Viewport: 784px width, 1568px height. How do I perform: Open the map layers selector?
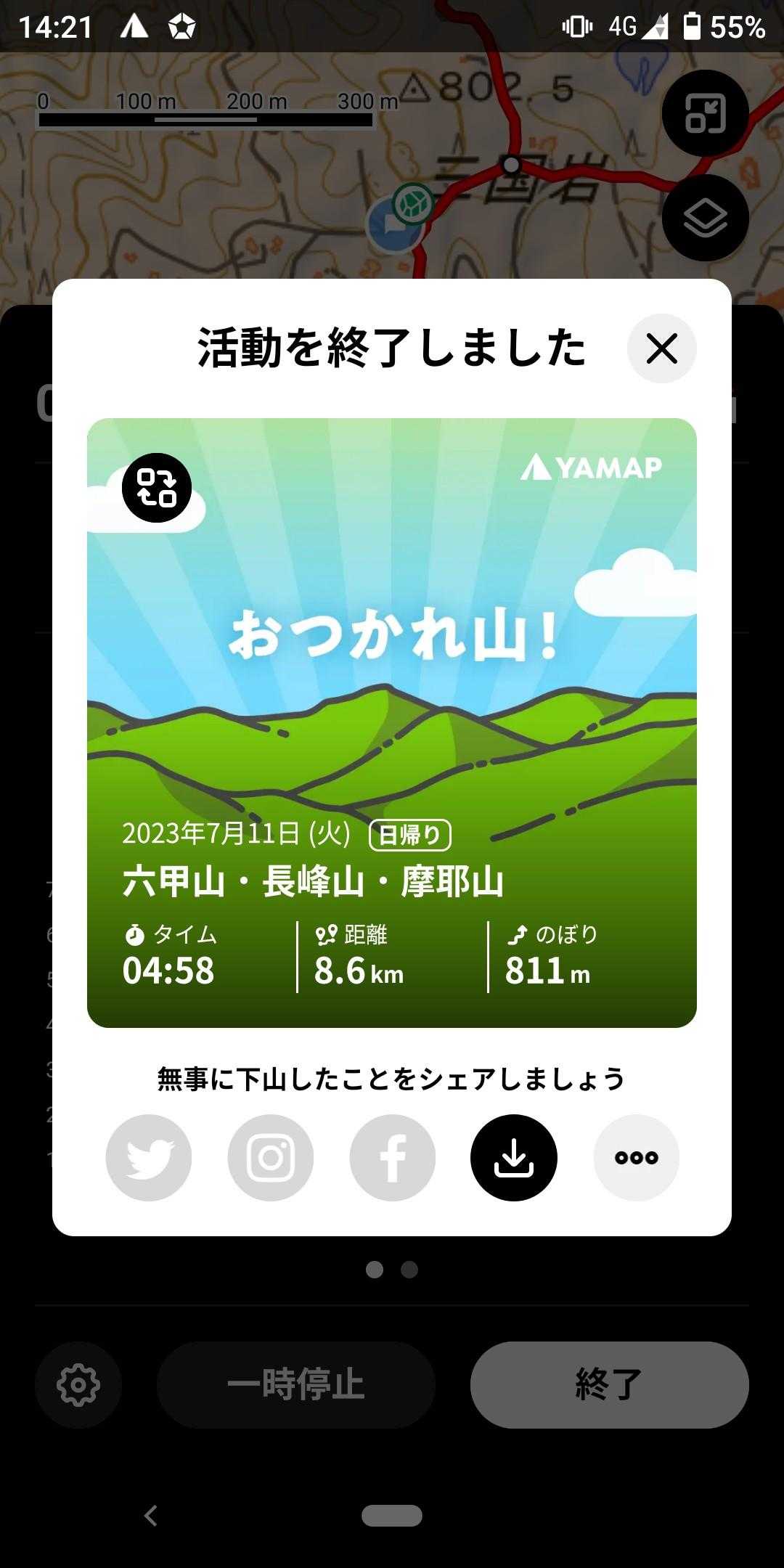point(705,218)
